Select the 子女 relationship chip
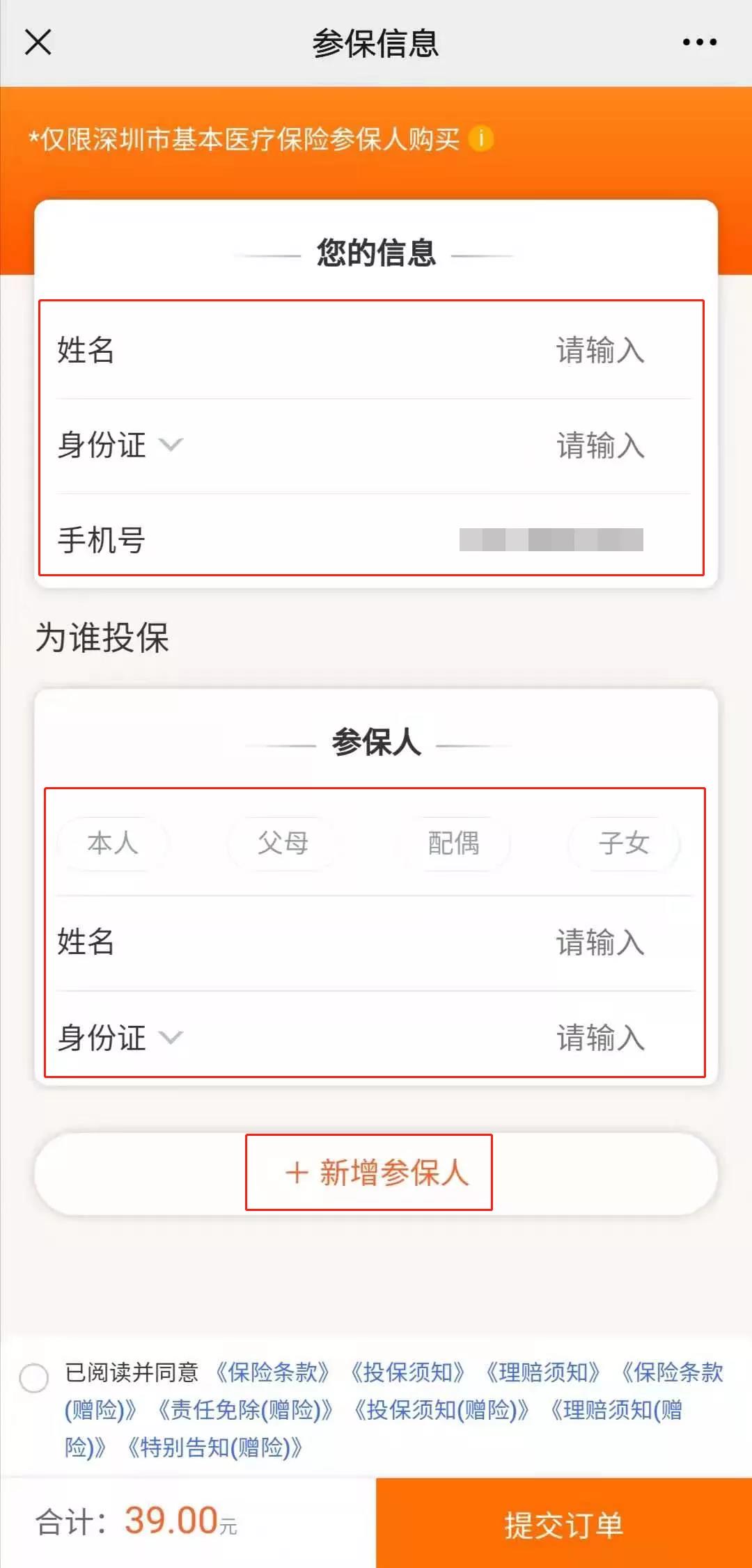 point(625,844)
